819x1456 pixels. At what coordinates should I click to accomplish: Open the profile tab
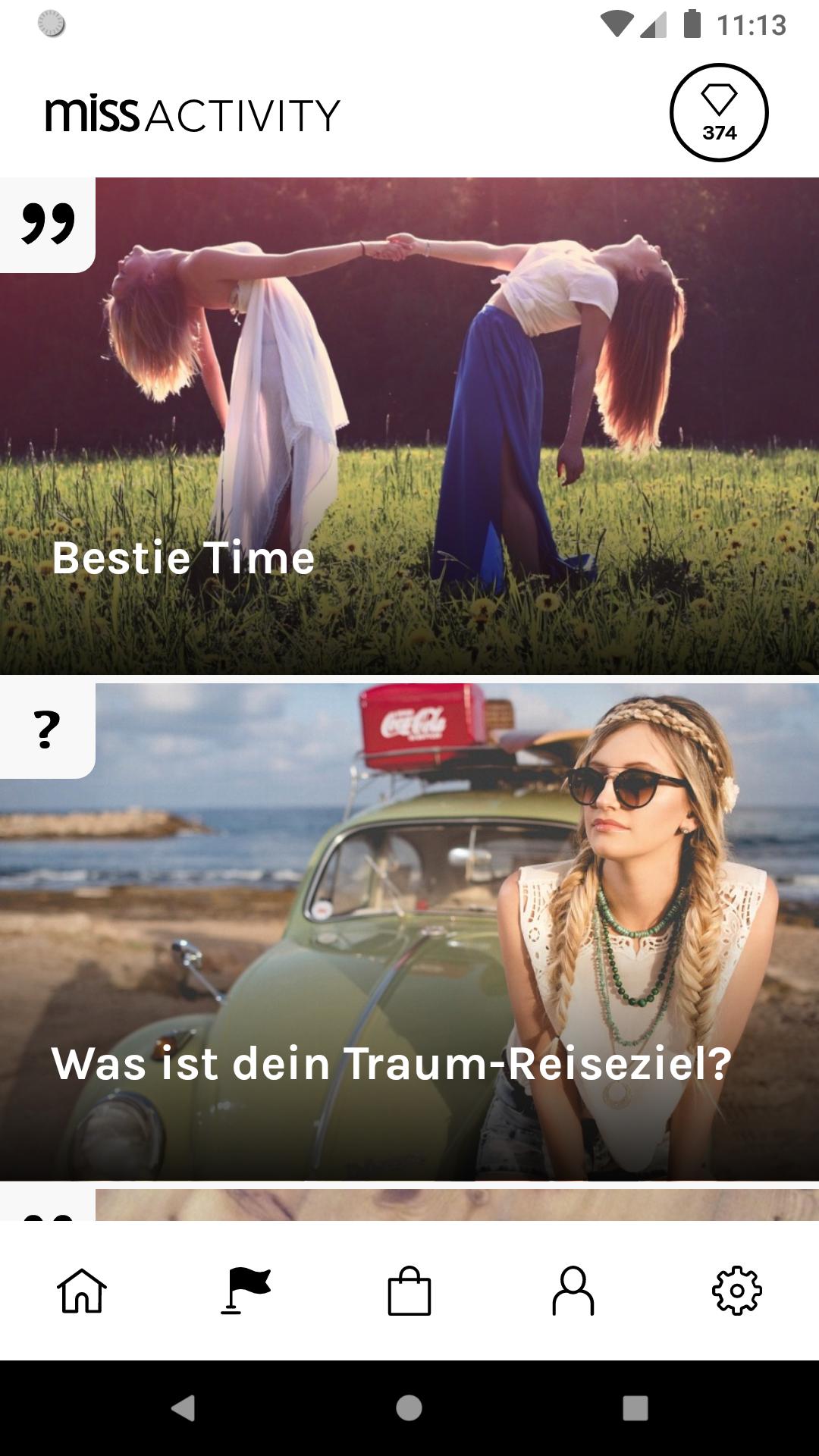click(x=573, y=1291)
